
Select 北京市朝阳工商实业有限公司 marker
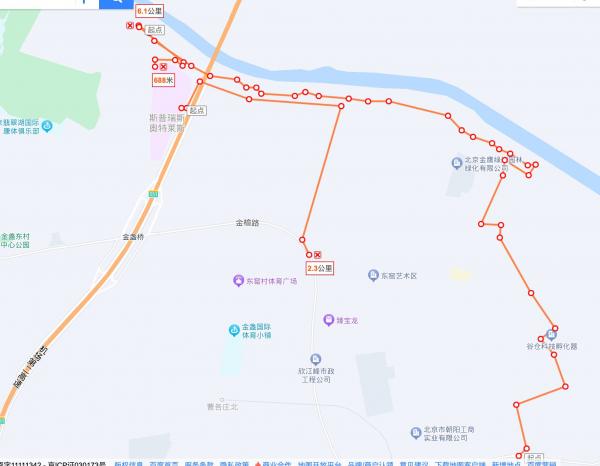click(x=413, y=431)
